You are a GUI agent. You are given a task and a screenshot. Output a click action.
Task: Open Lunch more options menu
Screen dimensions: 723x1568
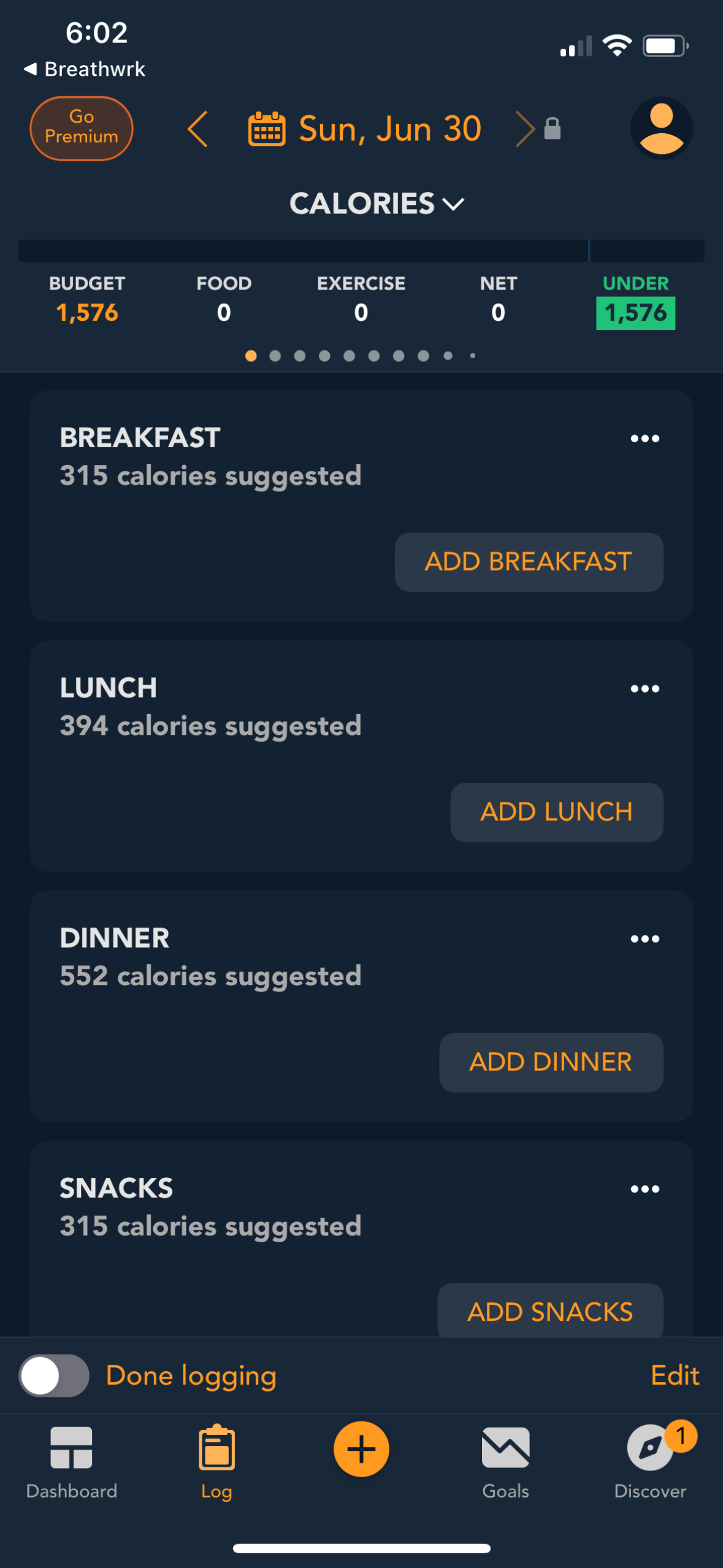point(645,689)
